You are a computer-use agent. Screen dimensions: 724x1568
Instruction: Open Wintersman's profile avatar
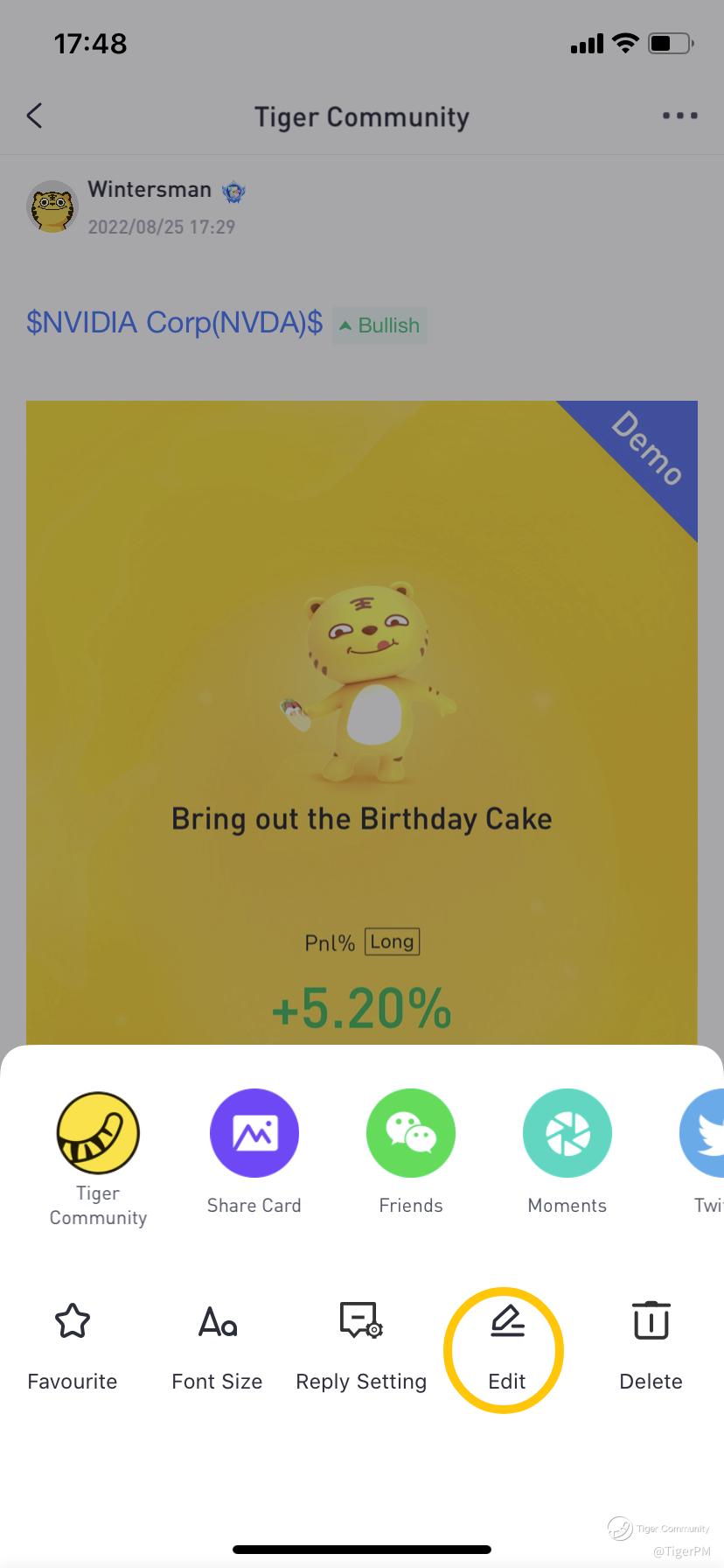click(52, 207)
